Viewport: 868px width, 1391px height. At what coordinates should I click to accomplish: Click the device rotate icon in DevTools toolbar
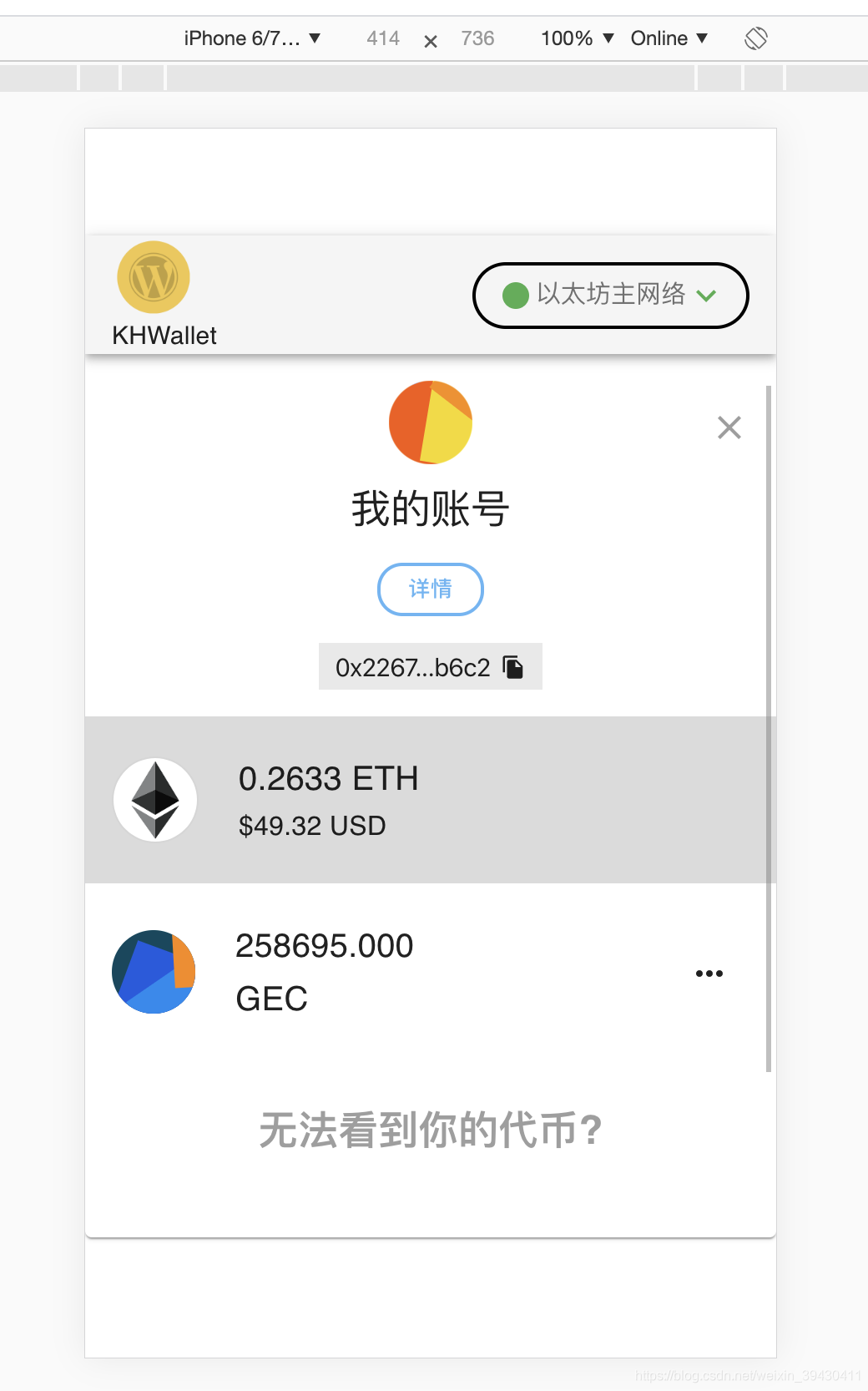[755, 38]
